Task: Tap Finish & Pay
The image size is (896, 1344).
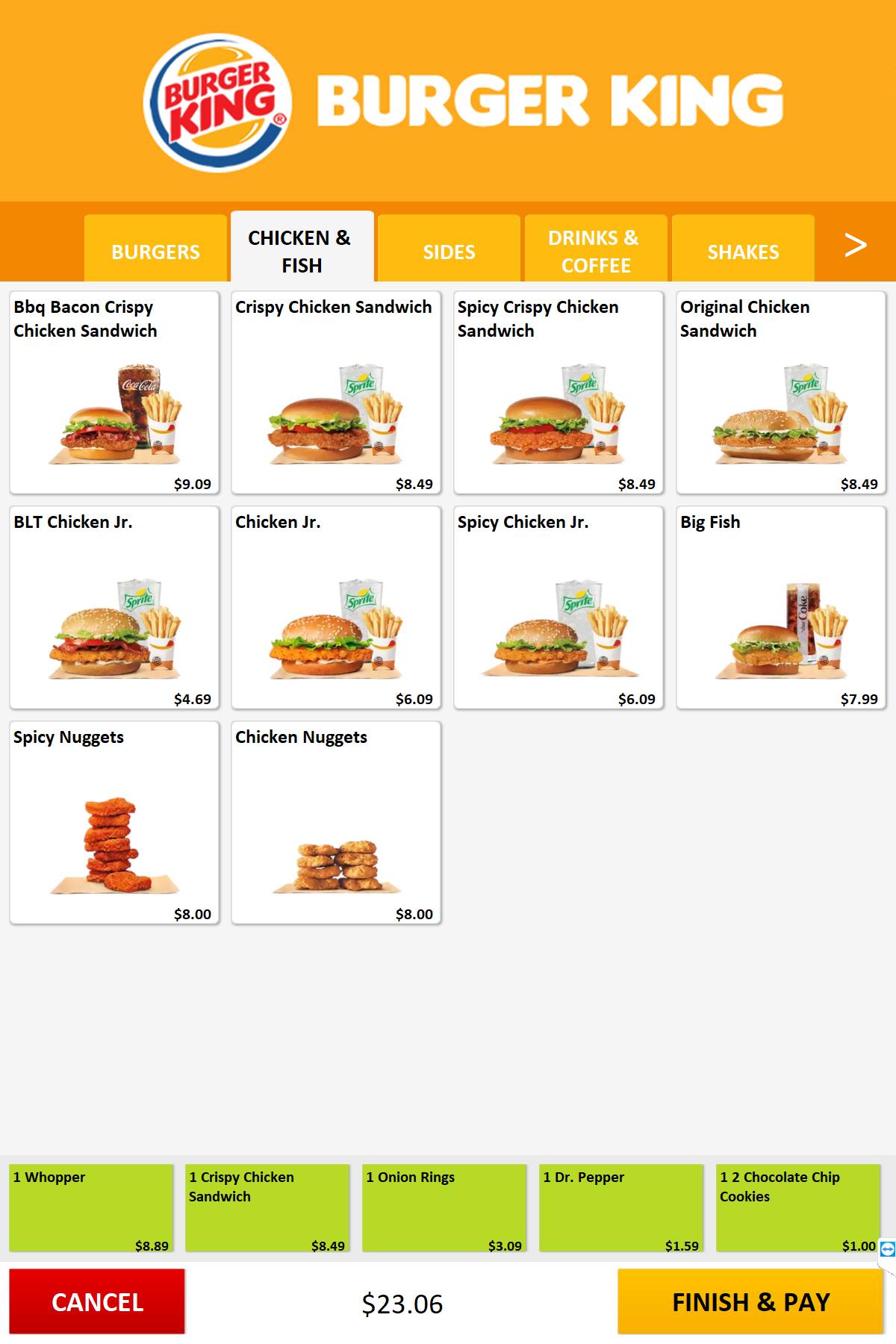Action: pos(750,1302)
